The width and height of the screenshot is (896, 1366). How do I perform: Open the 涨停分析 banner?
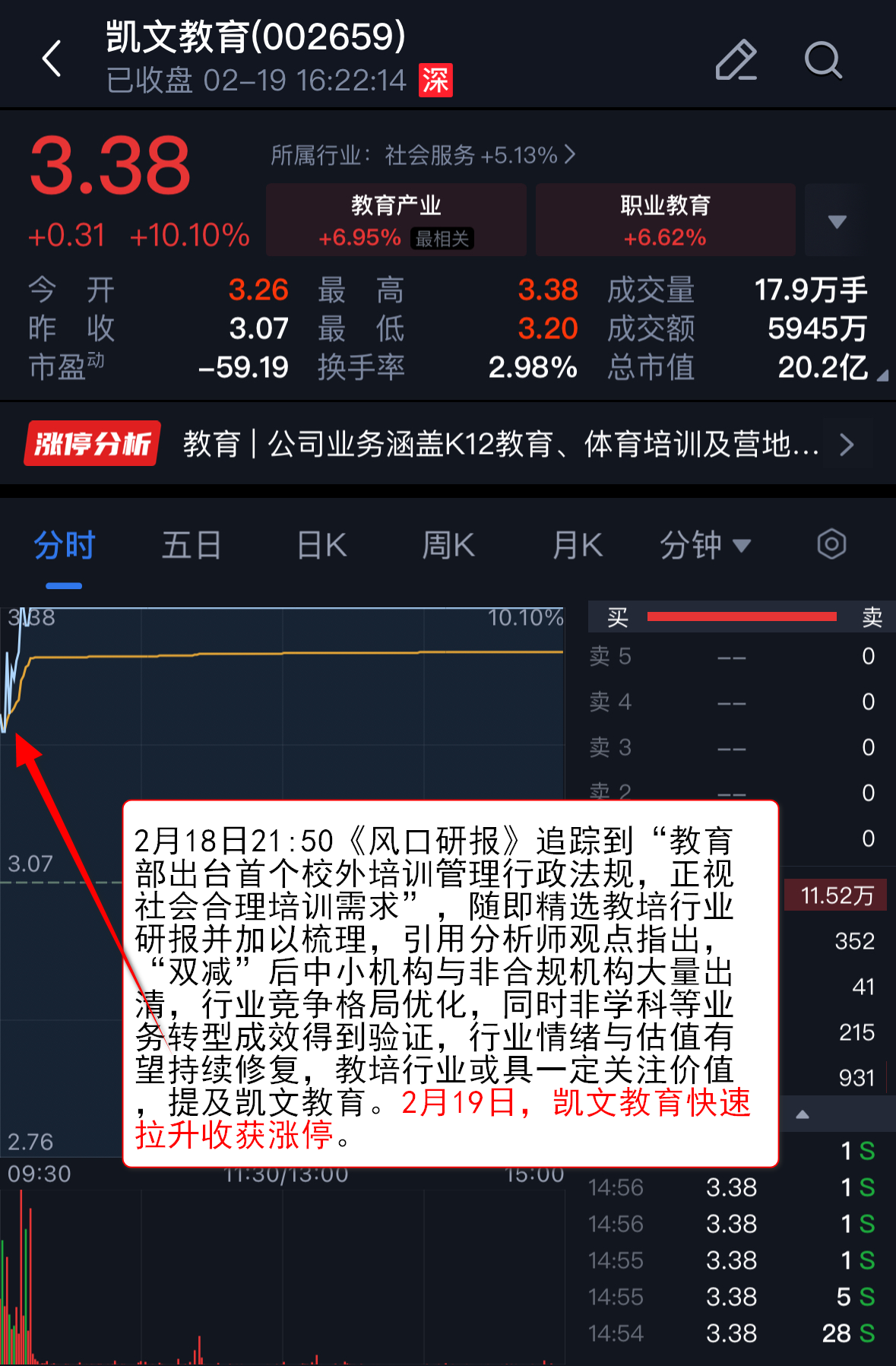[x=448, y=443]
